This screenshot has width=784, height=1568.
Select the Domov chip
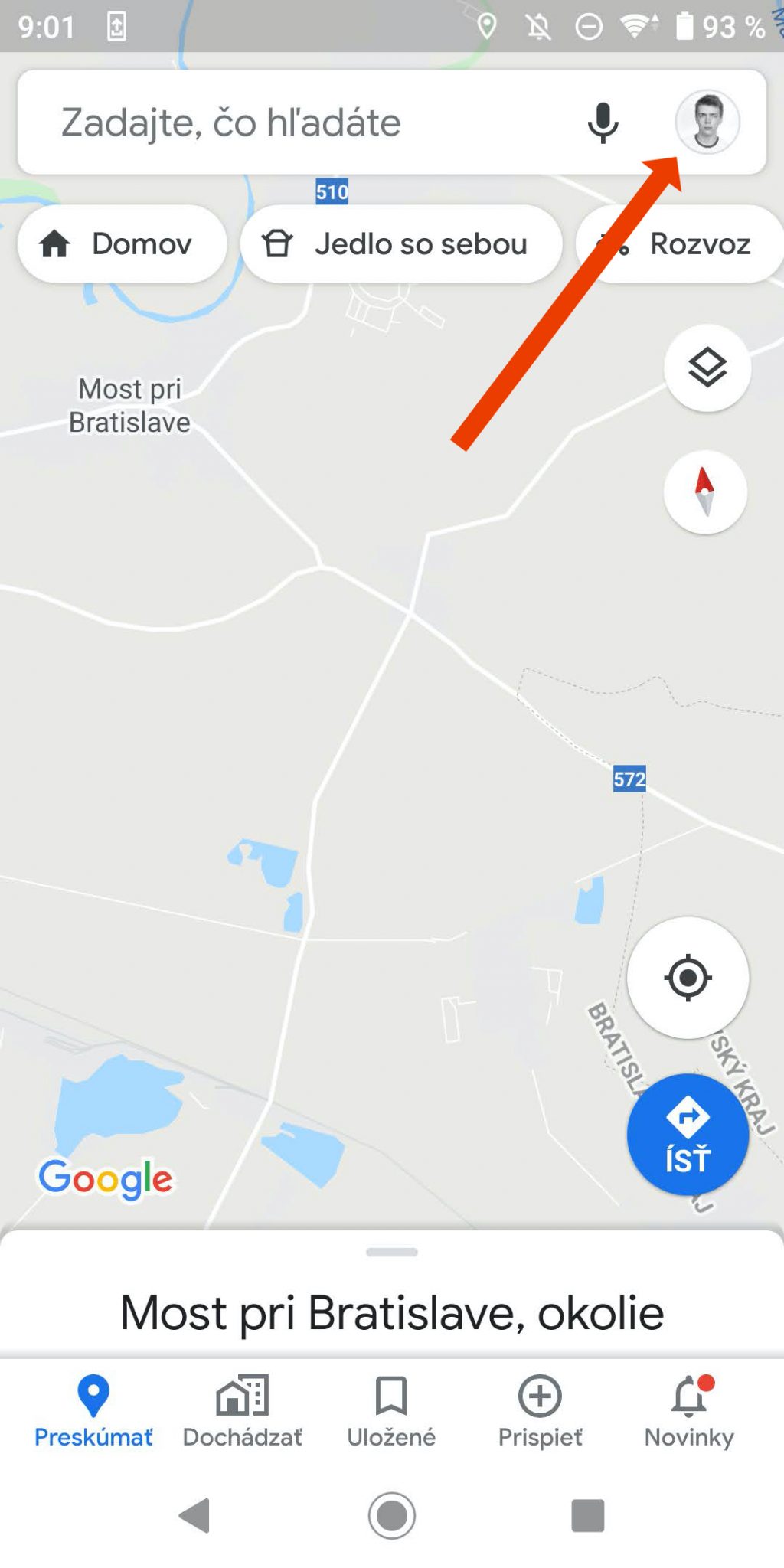(x=122, y=244)
